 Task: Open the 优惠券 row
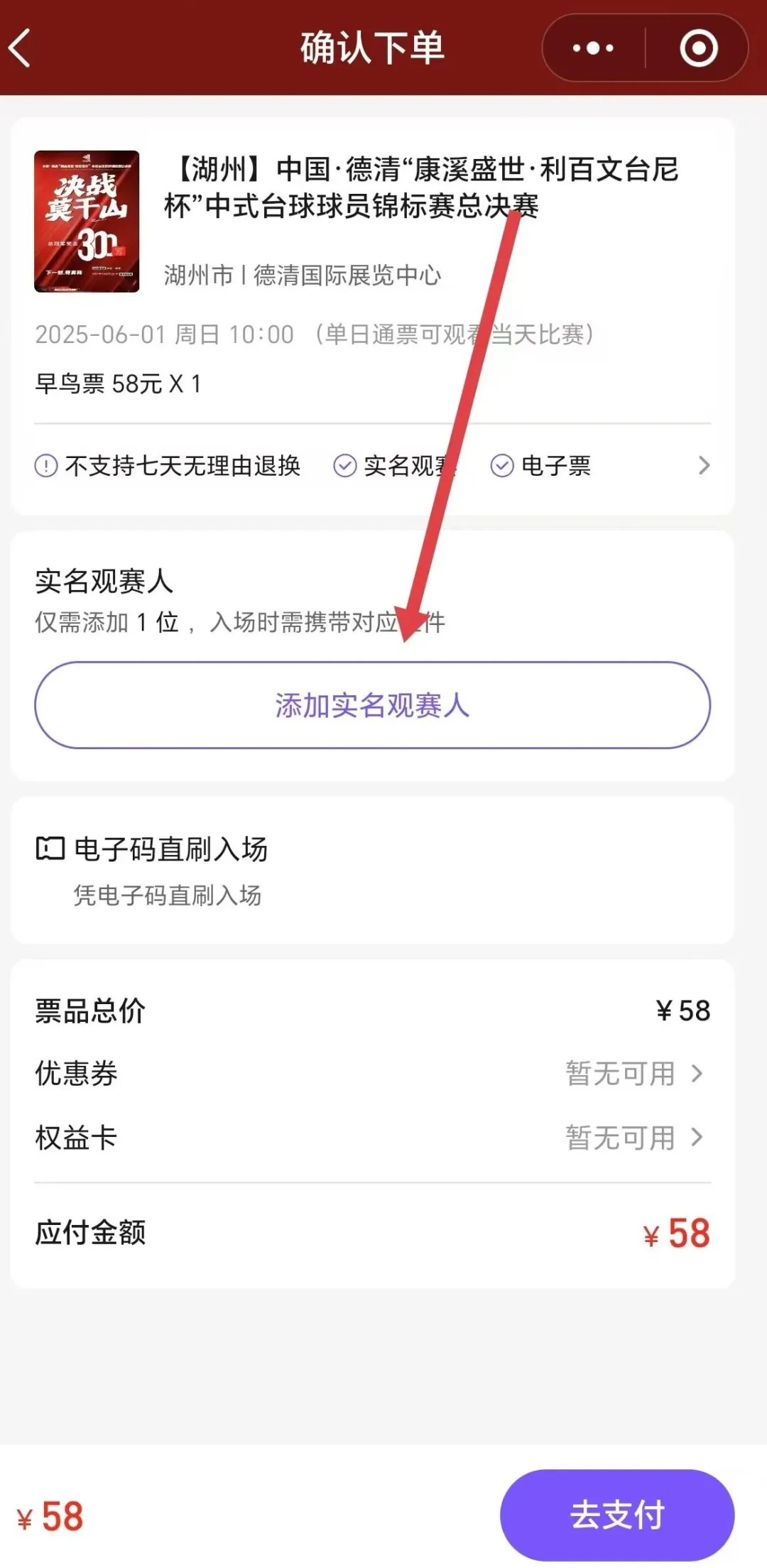click(x=372, y=1073)
